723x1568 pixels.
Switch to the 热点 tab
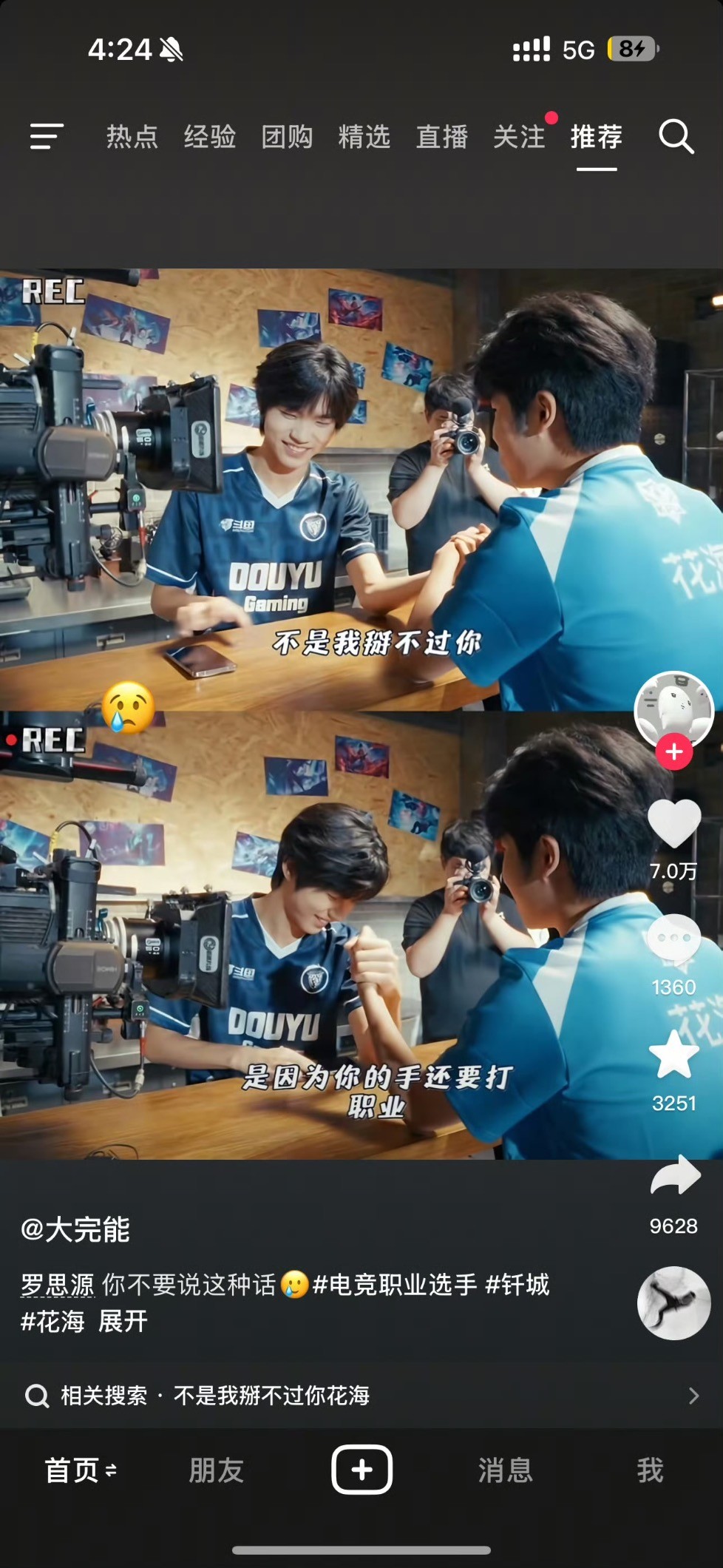coord(132,137)
